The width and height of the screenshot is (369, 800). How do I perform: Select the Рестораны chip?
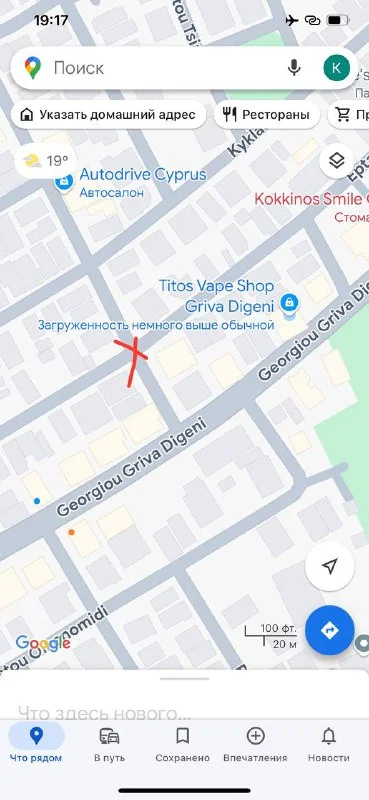(266, 115)
